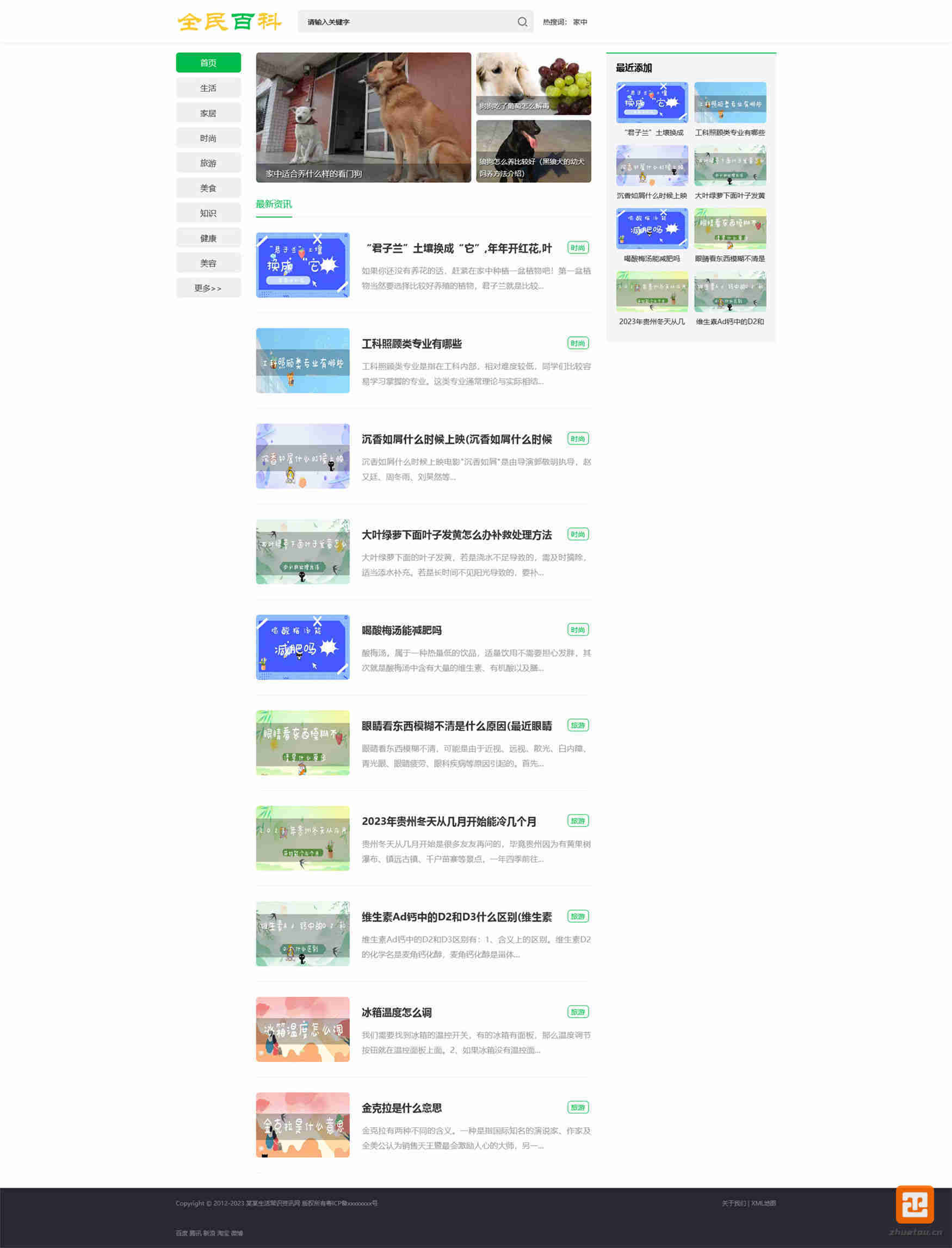Tap the search magnifier icon
The width and height of the screenshot is (952, 1248).
pyautogui.click(x=522, y=22)
